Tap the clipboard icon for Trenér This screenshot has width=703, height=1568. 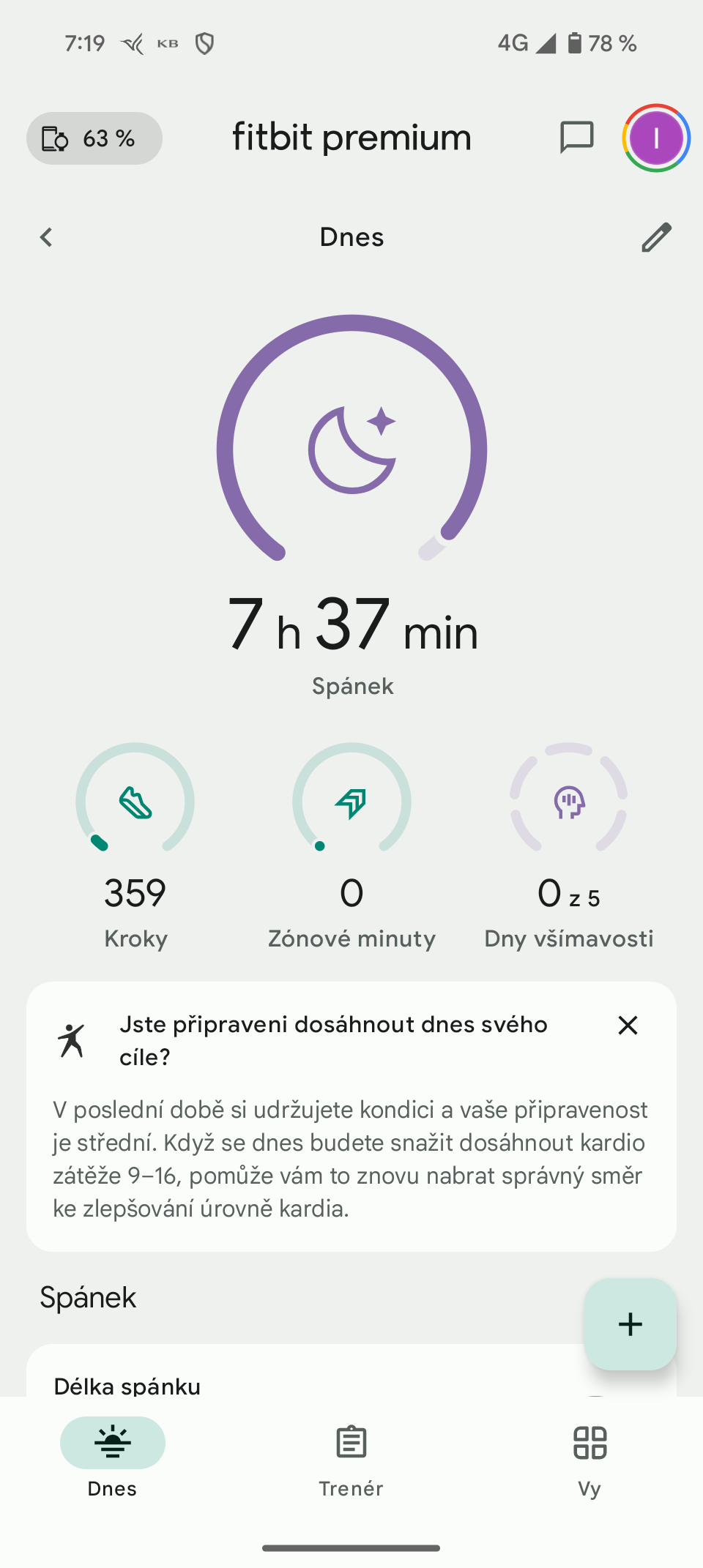pos(351,1443)
